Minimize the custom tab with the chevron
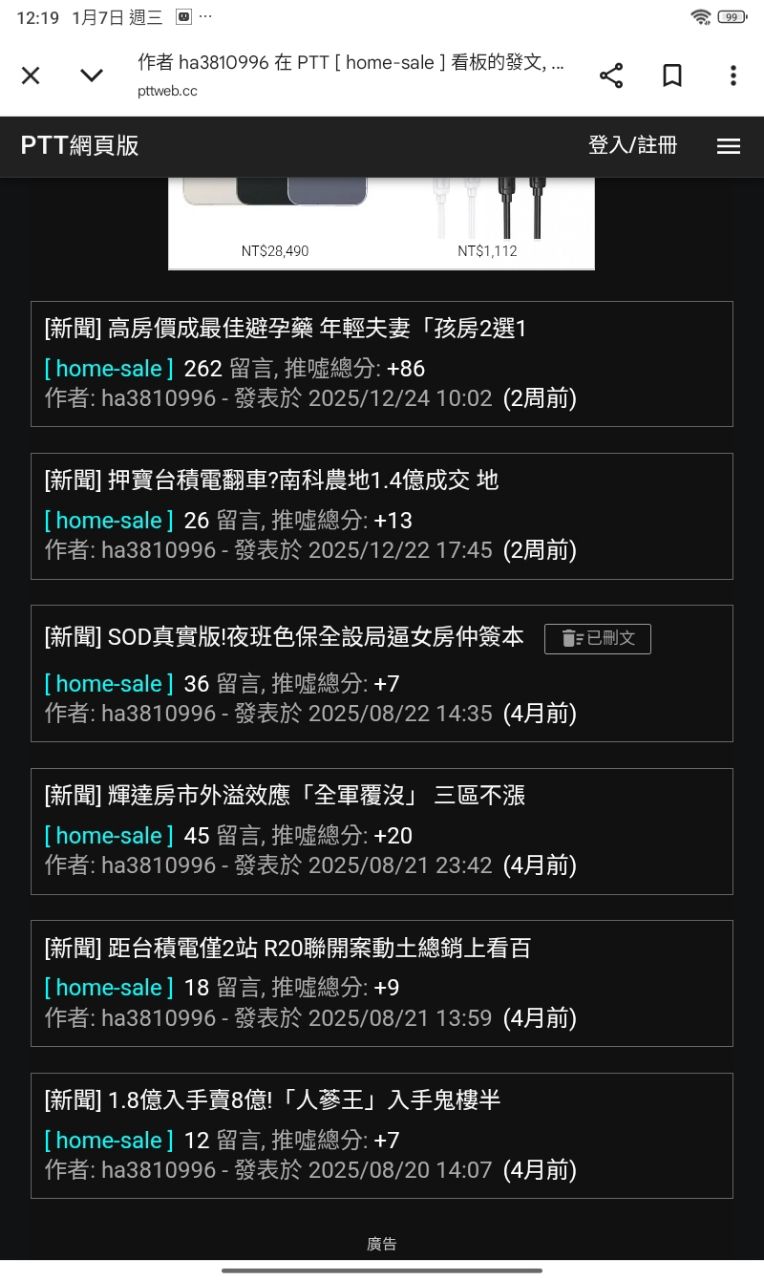The image size is (764, 1280). pyautogui.click(x=92, y=76)
